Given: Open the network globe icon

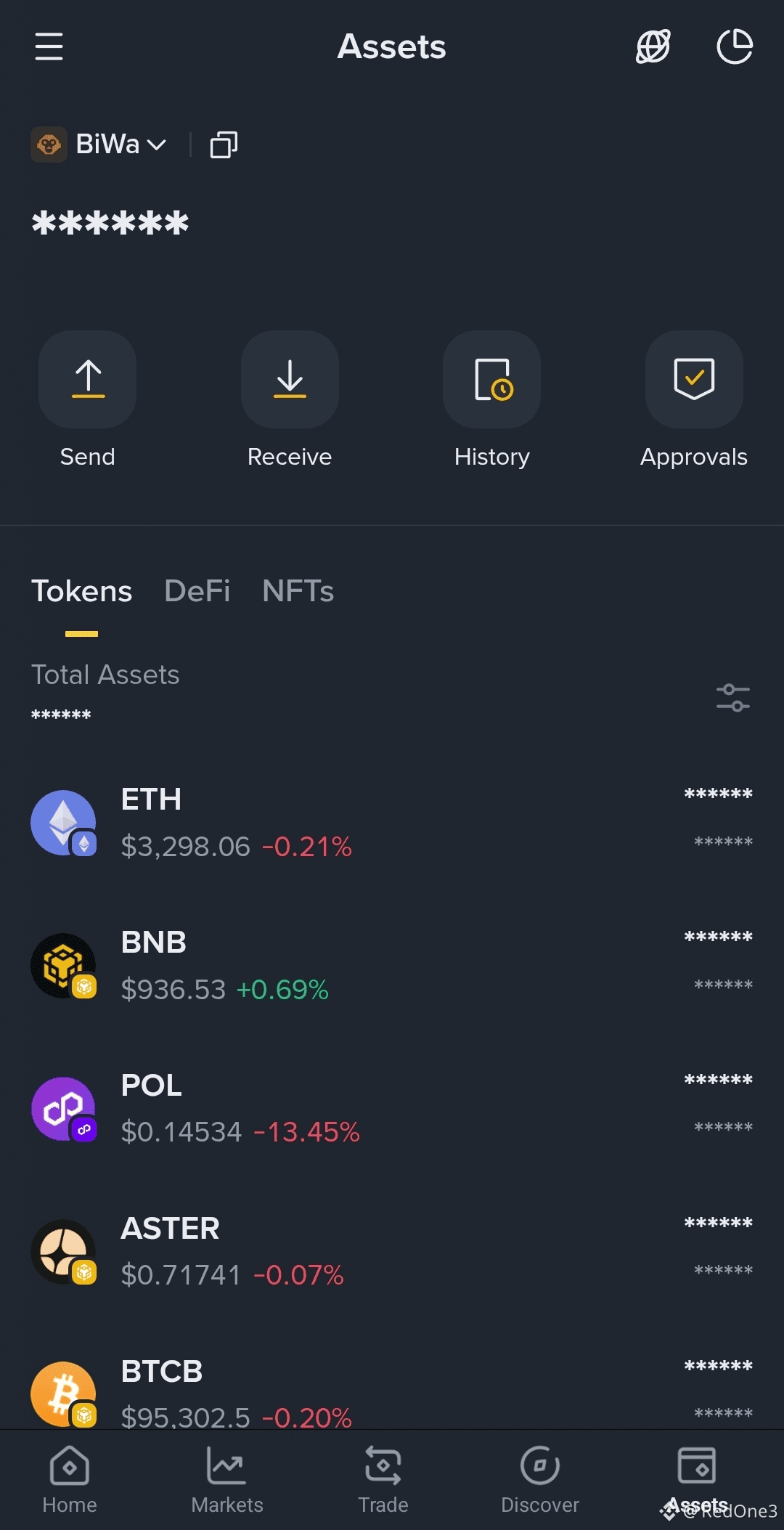Looking at the screenshot, I should [653, 46].
